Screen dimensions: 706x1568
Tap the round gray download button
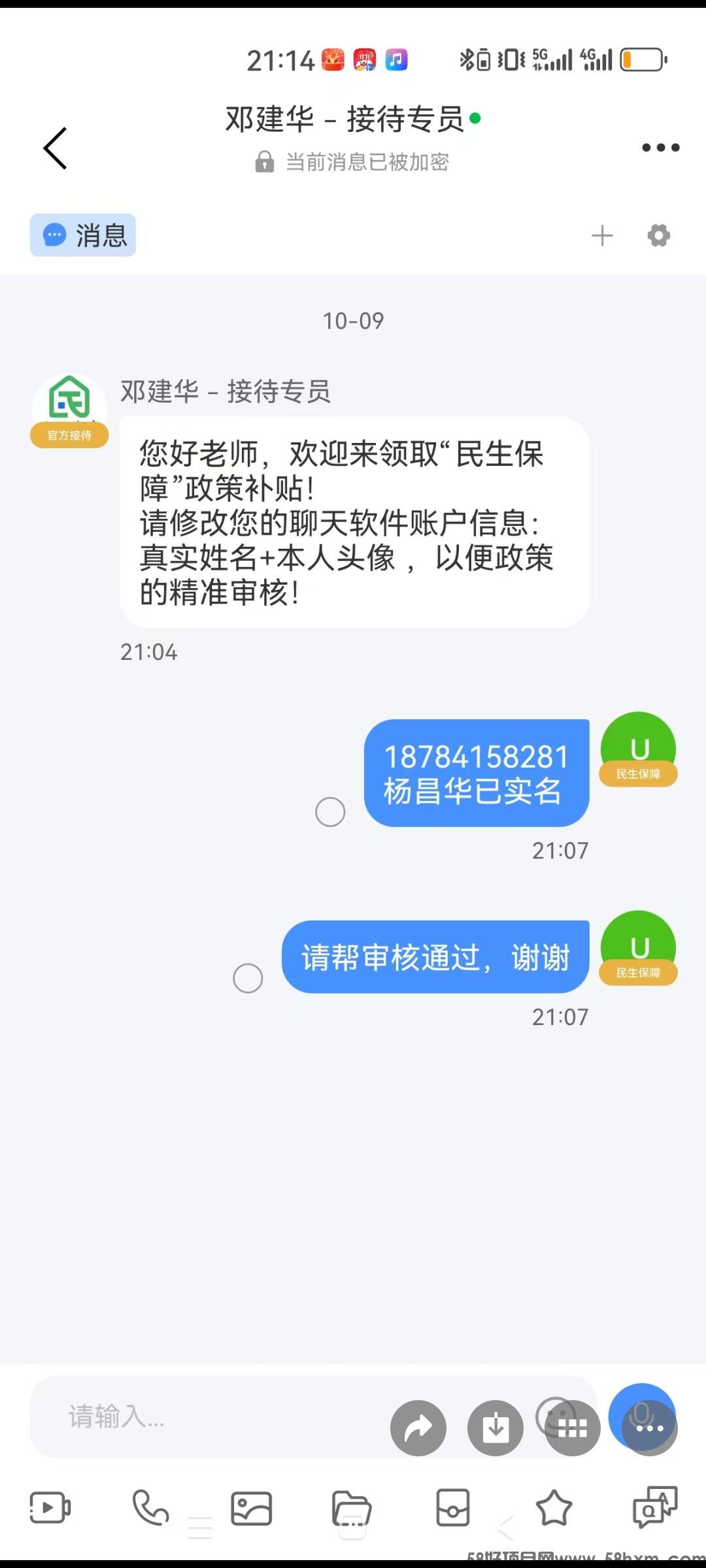[496, 1428]
